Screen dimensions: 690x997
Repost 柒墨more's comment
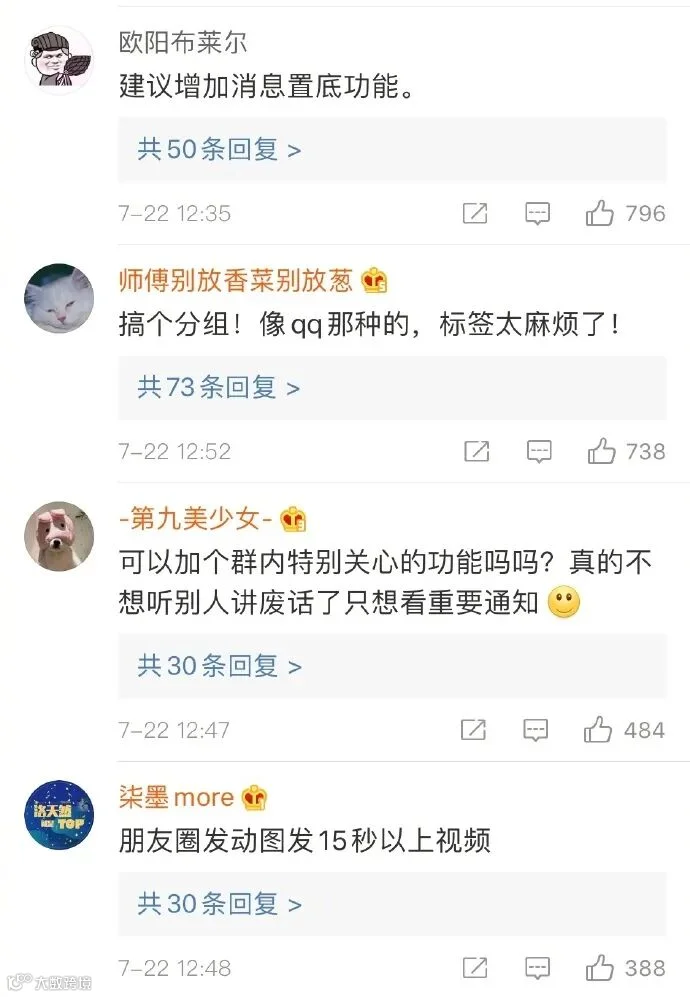(x=474, y=968)
